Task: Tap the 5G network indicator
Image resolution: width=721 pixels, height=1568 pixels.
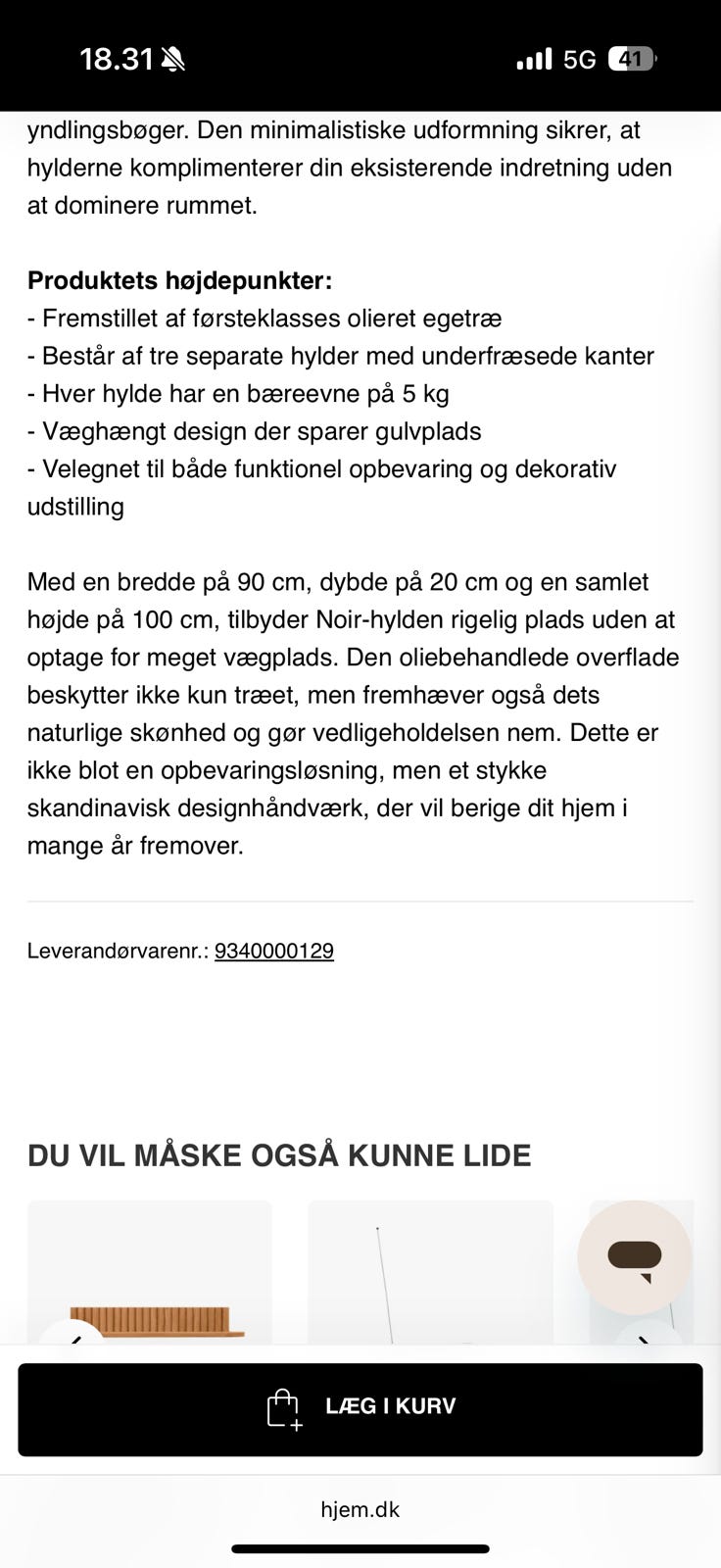Action: [x=578, y=59]
